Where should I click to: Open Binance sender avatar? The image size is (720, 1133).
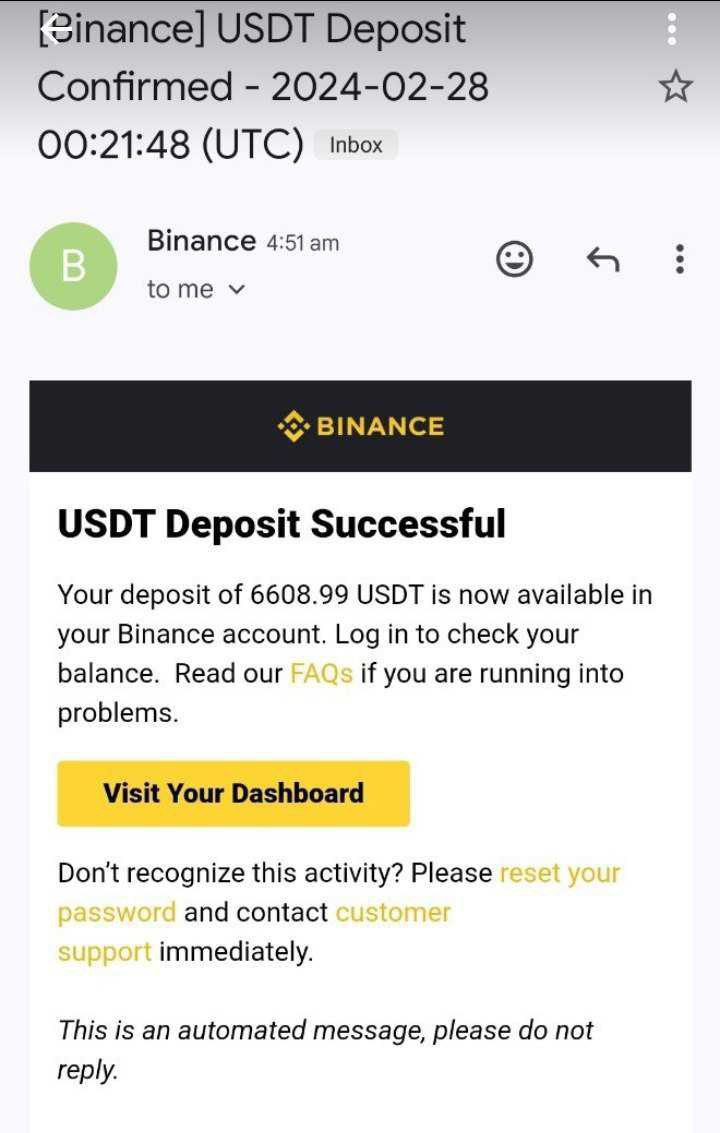tap(74, 266)
